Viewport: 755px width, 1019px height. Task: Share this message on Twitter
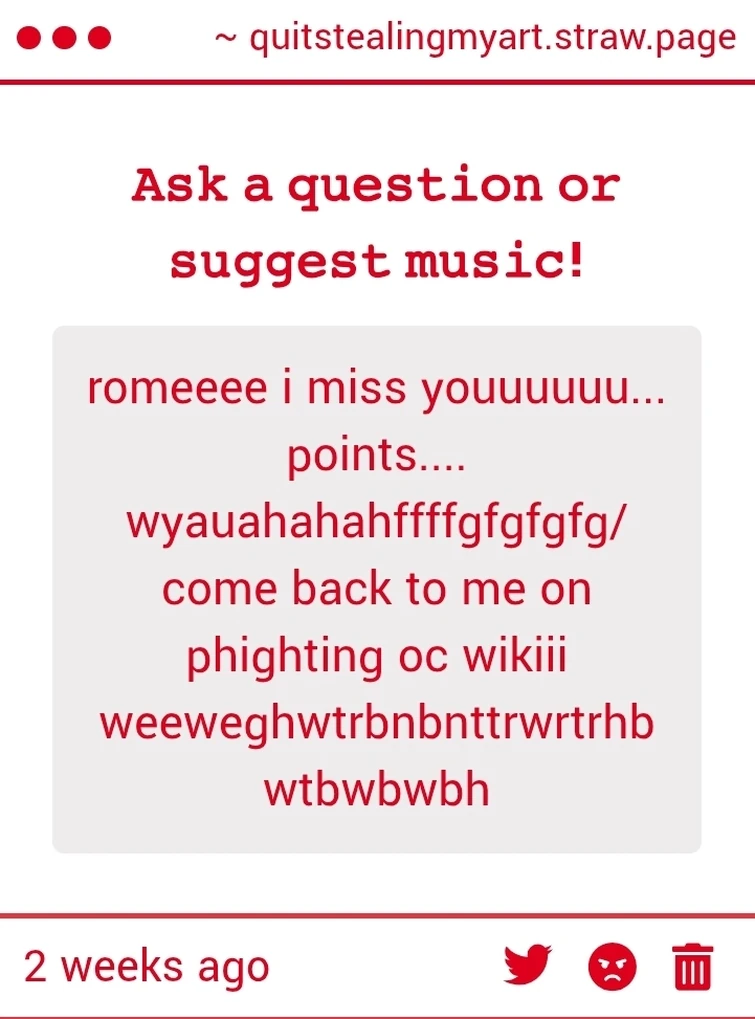[x=528, y=966]
